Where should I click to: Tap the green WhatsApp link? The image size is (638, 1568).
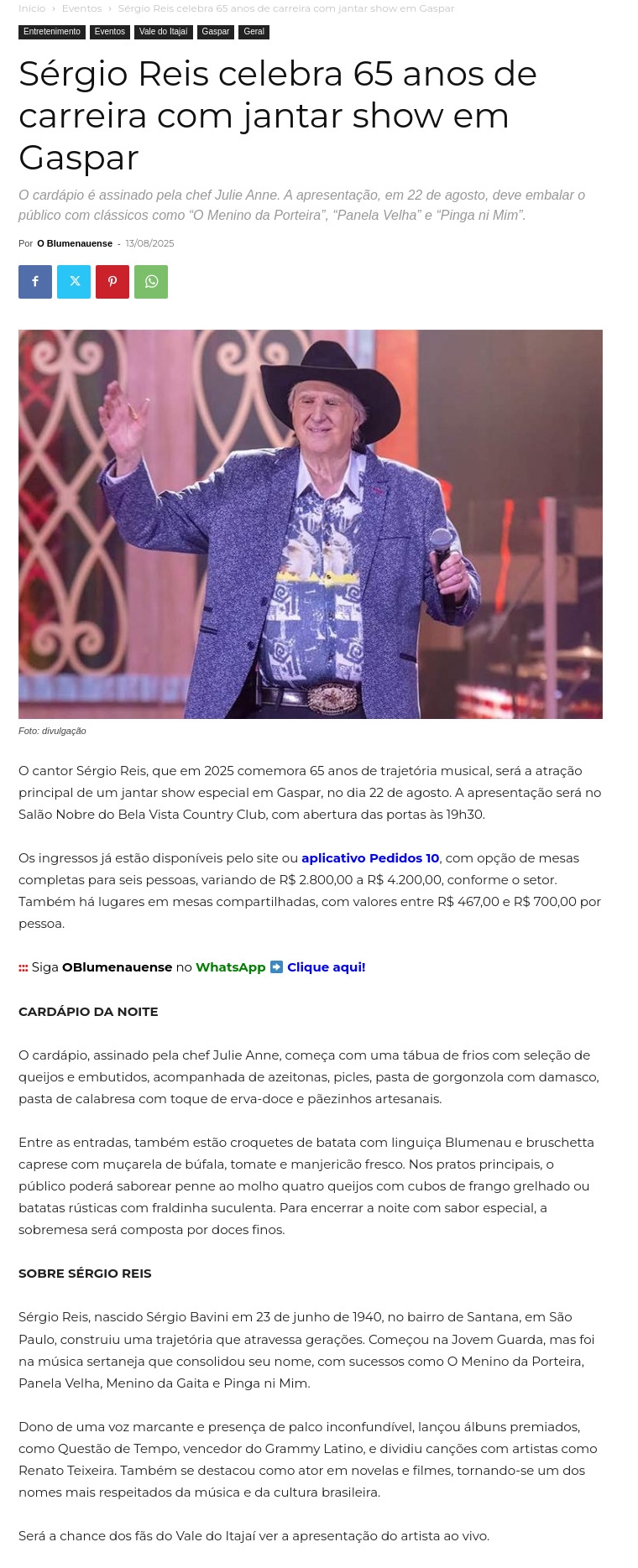click(230, 967)
